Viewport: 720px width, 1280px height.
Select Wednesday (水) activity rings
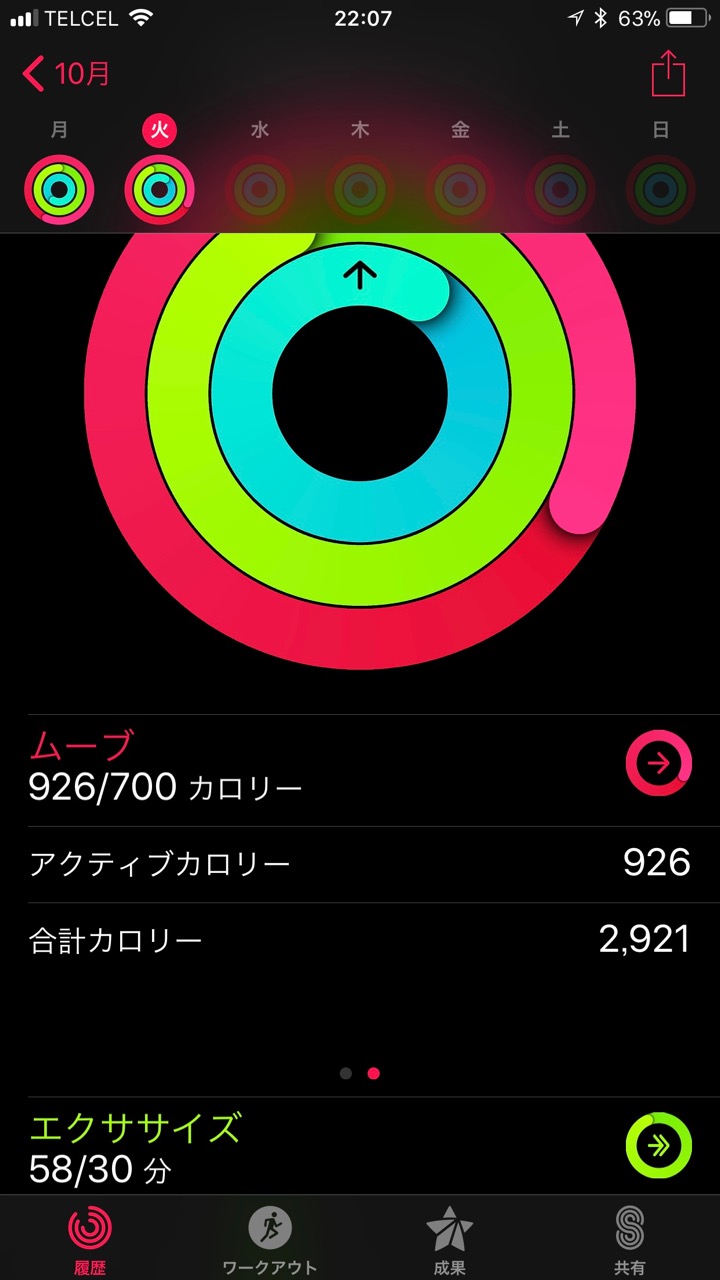pyautogui.click(x=260, y=188)
